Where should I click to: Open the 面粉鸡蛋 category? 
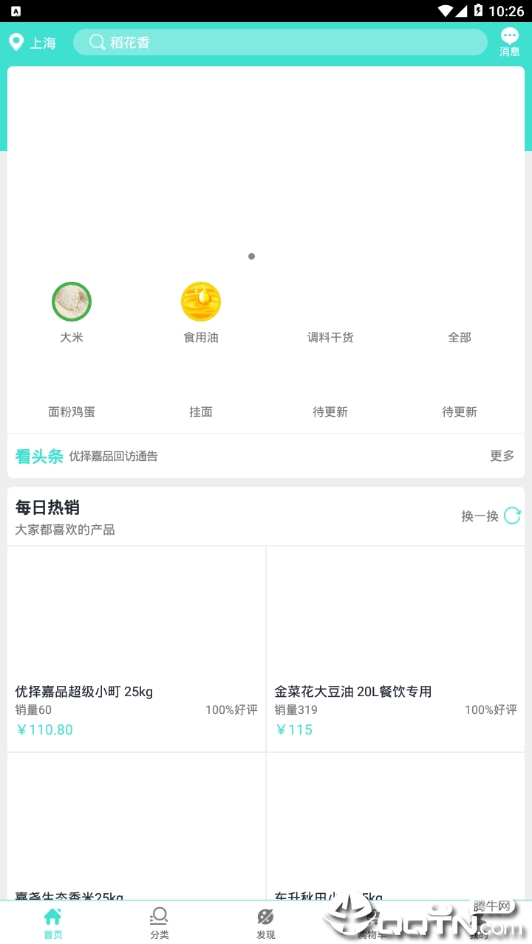tap(72, 412)
